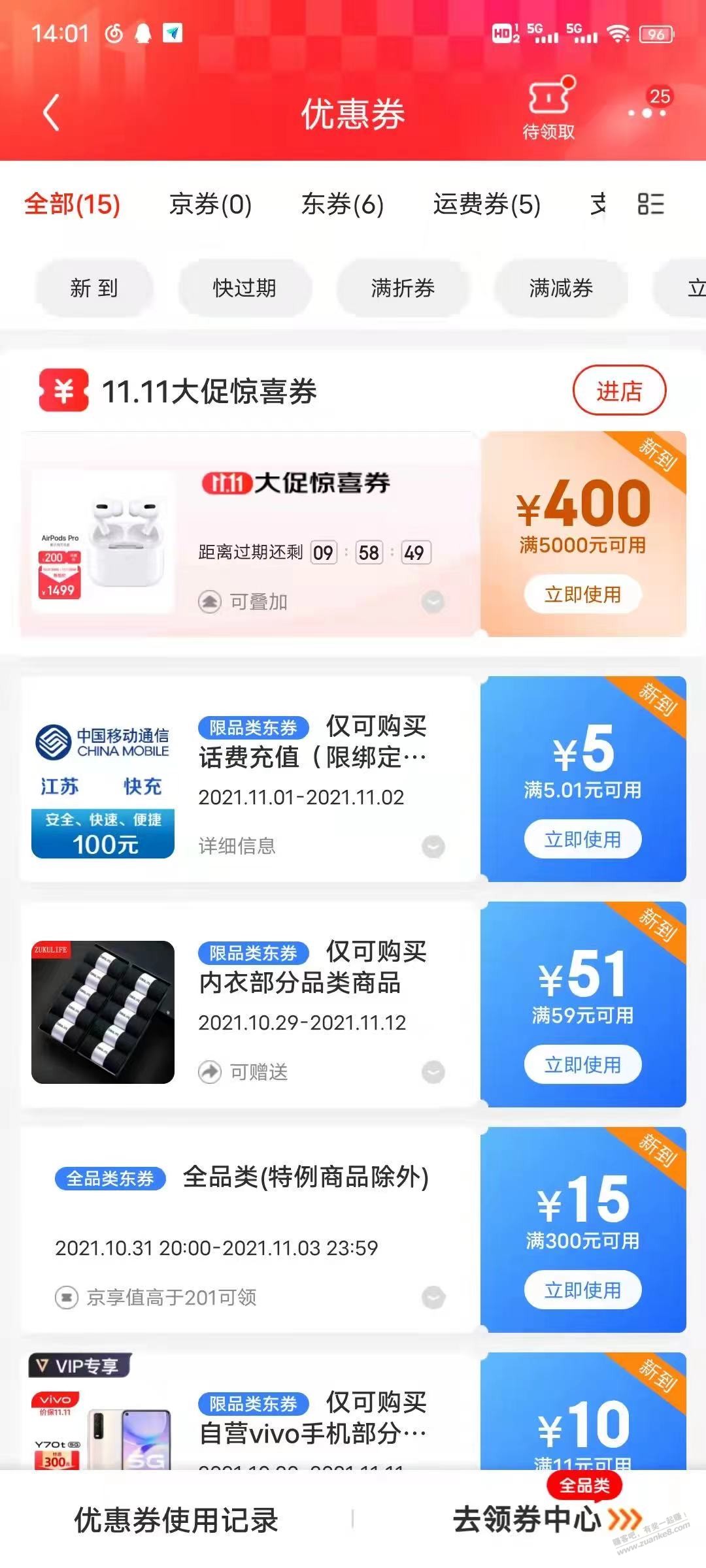Open the category list view icon
The height and width of the screenshot is (1568, 706).
650,204
